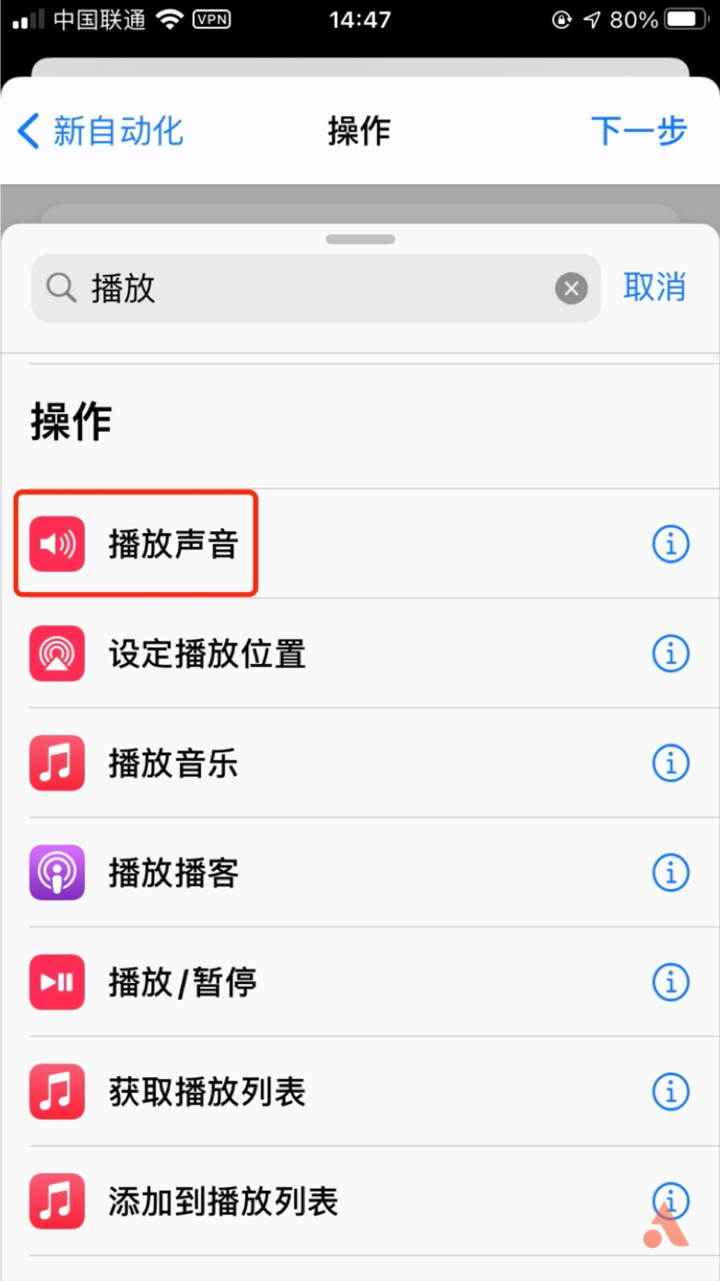Choose the 播放播客 action
Viewport: 720px width, 1281px height.
(x=172, y=873)
